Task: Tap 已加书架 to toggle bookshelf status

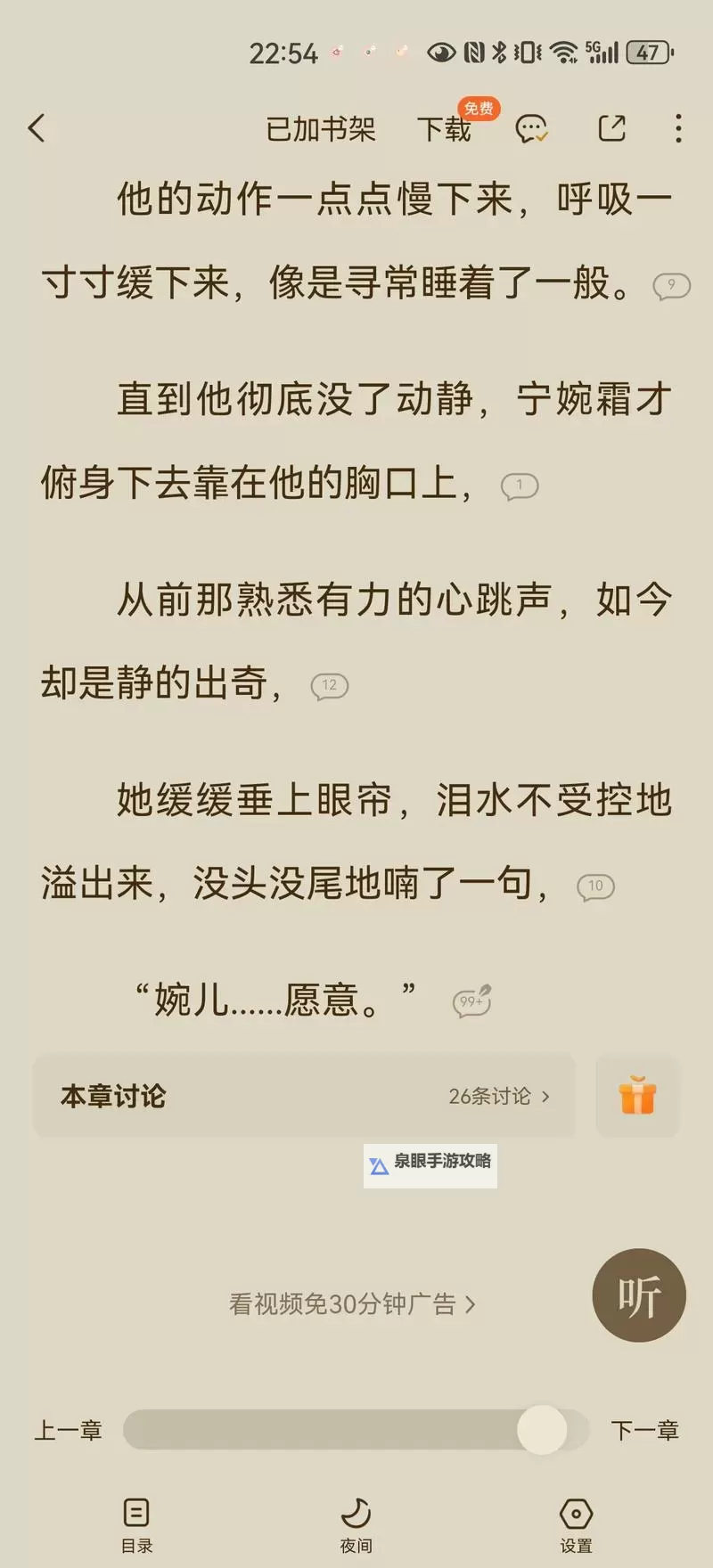Action: pos(323,128)
